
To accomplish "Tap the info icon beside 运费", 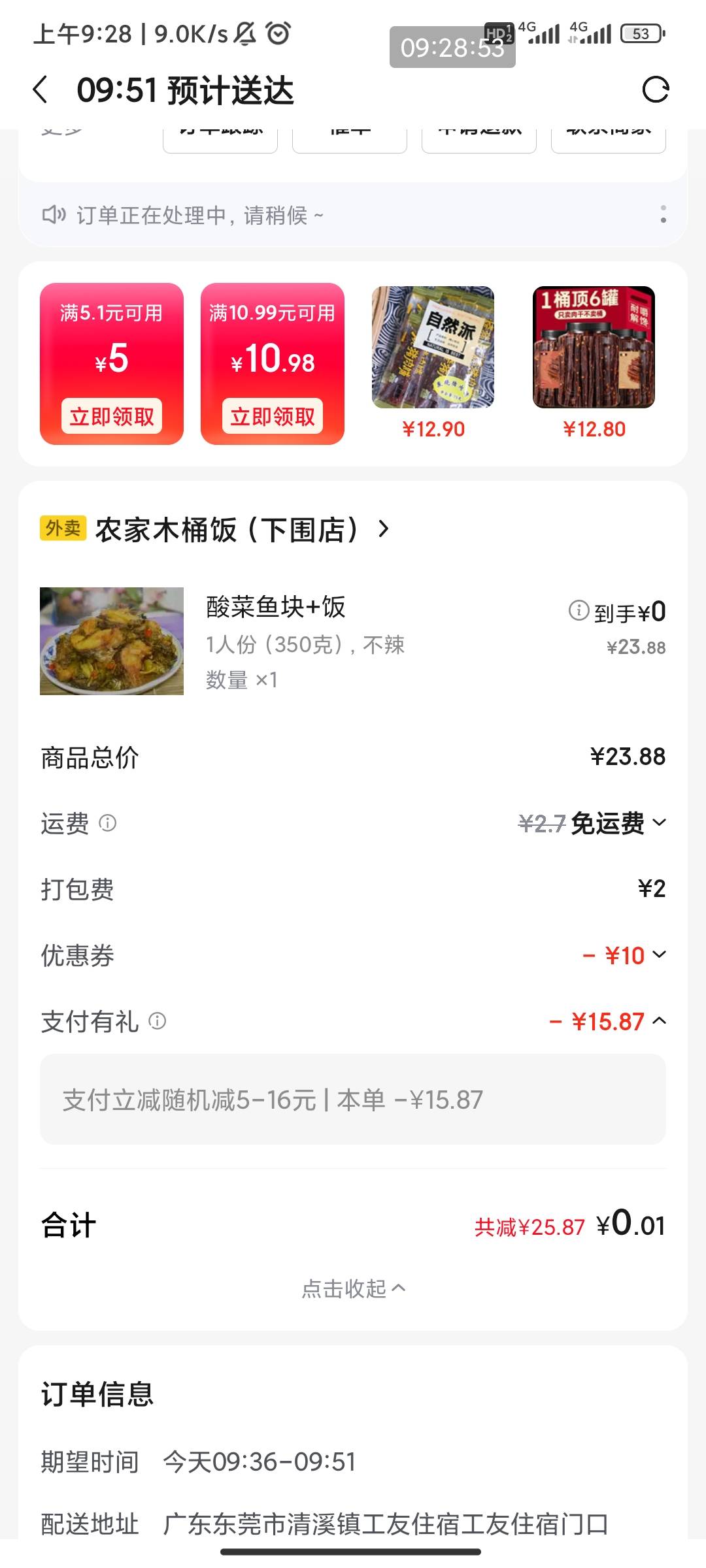I will pyautogui.click(x=108, y=823).
